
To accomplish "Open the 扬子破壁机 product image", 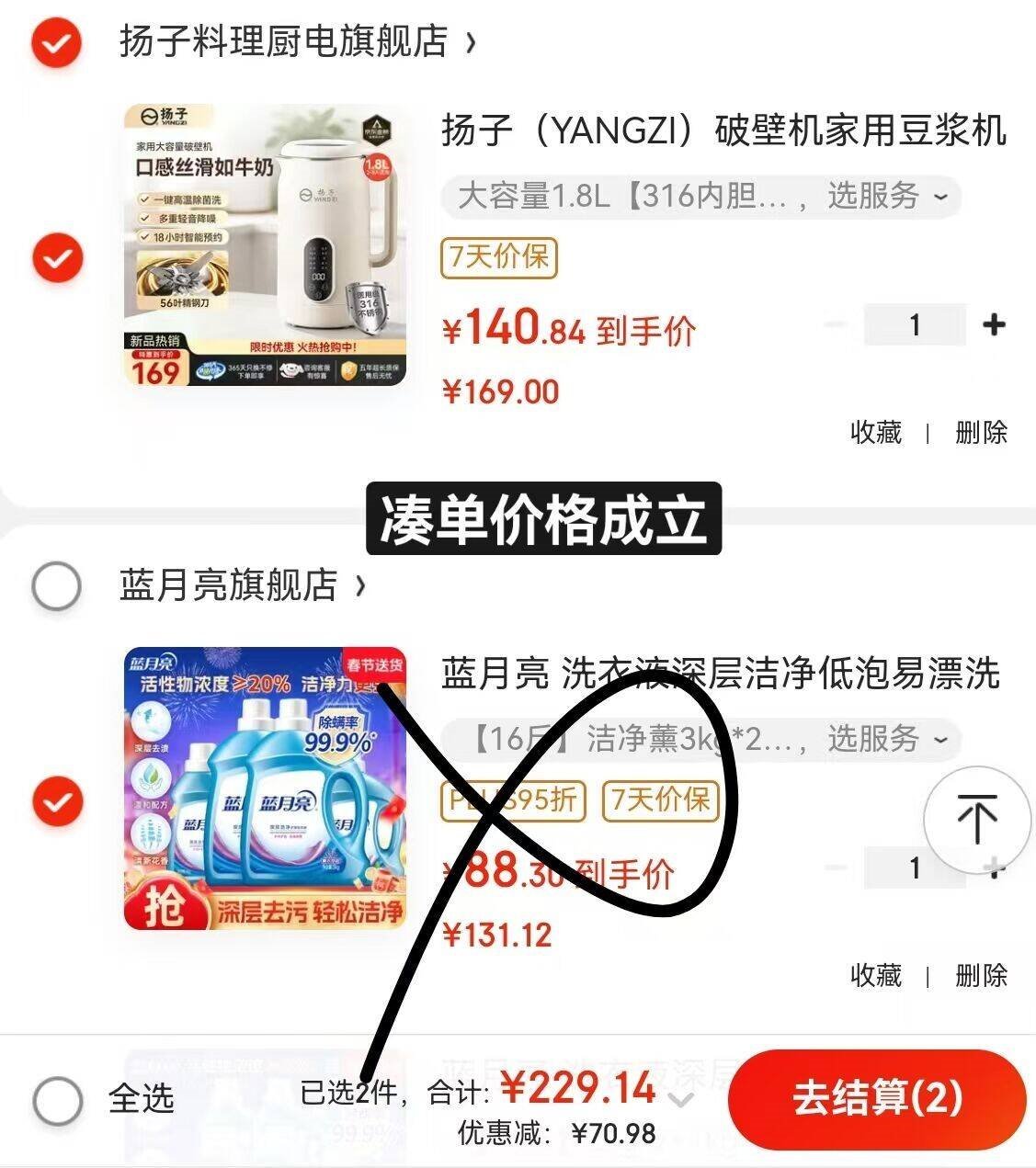I will 266,244.
